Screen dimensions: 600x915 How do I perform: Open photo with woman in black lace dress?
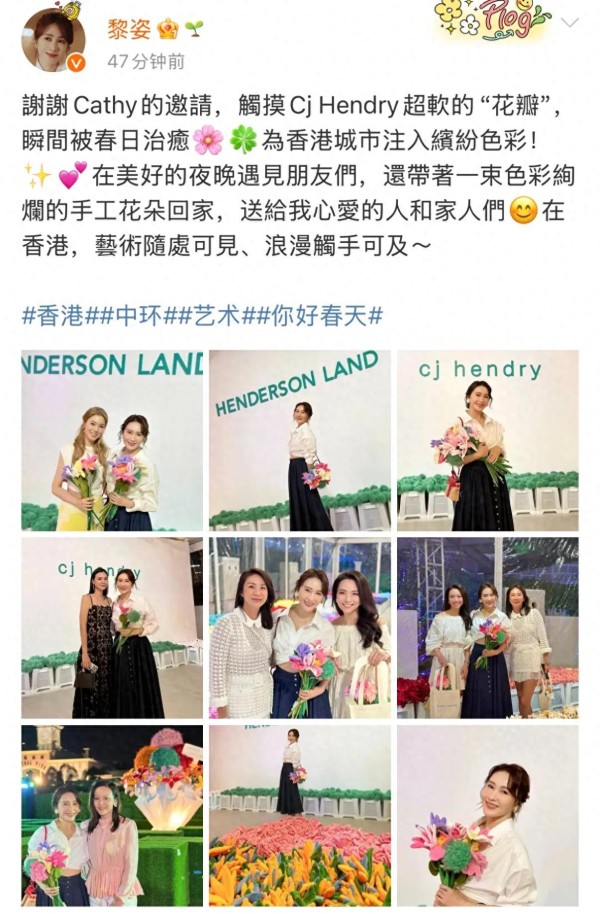pos(112,628)
